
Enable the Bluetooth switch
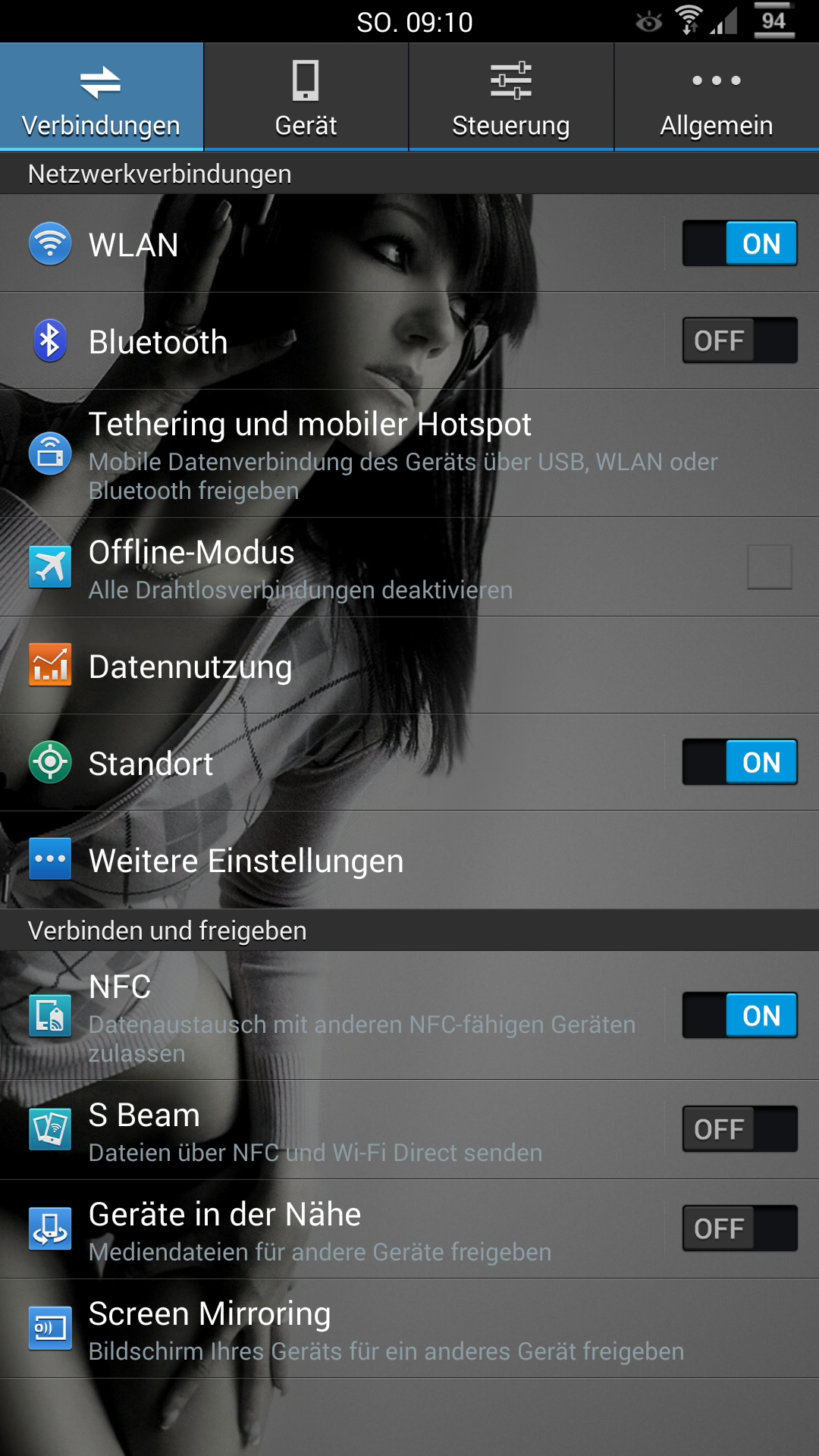click(x=739, y=340)
